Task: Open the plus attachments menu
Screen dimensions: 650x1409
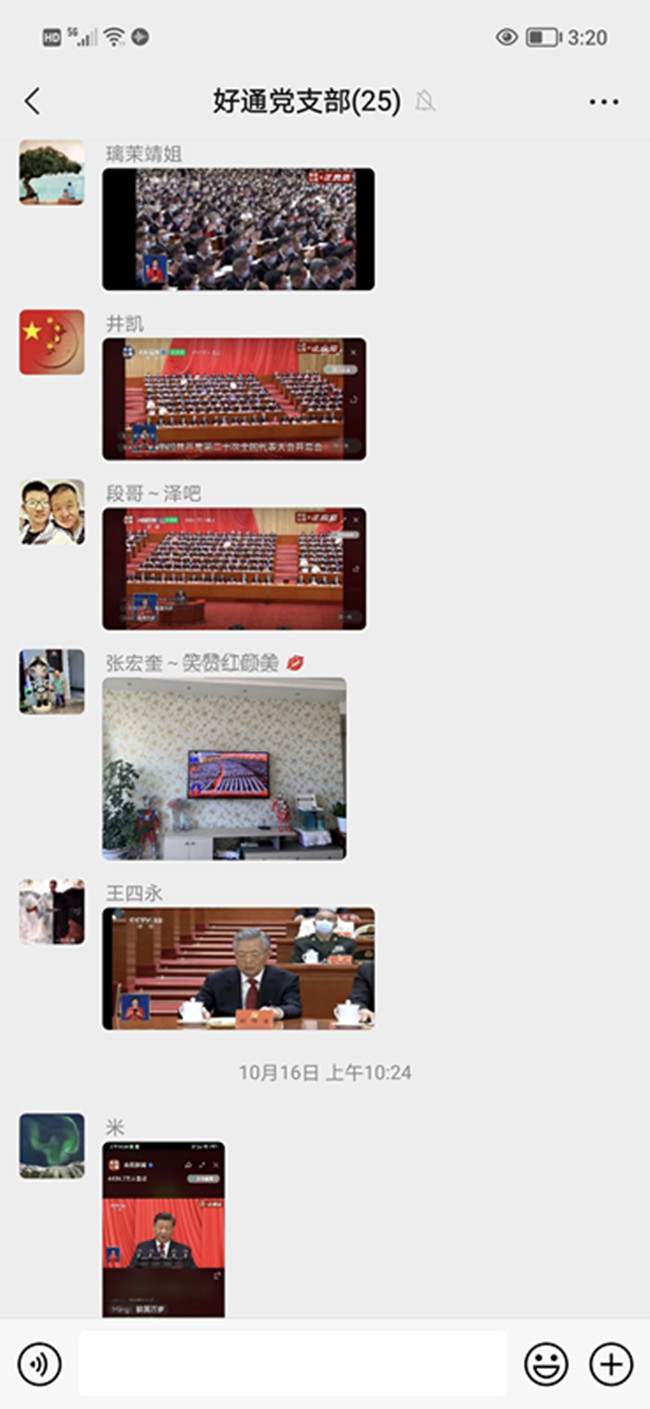Action: click(x=610, y=1364)
